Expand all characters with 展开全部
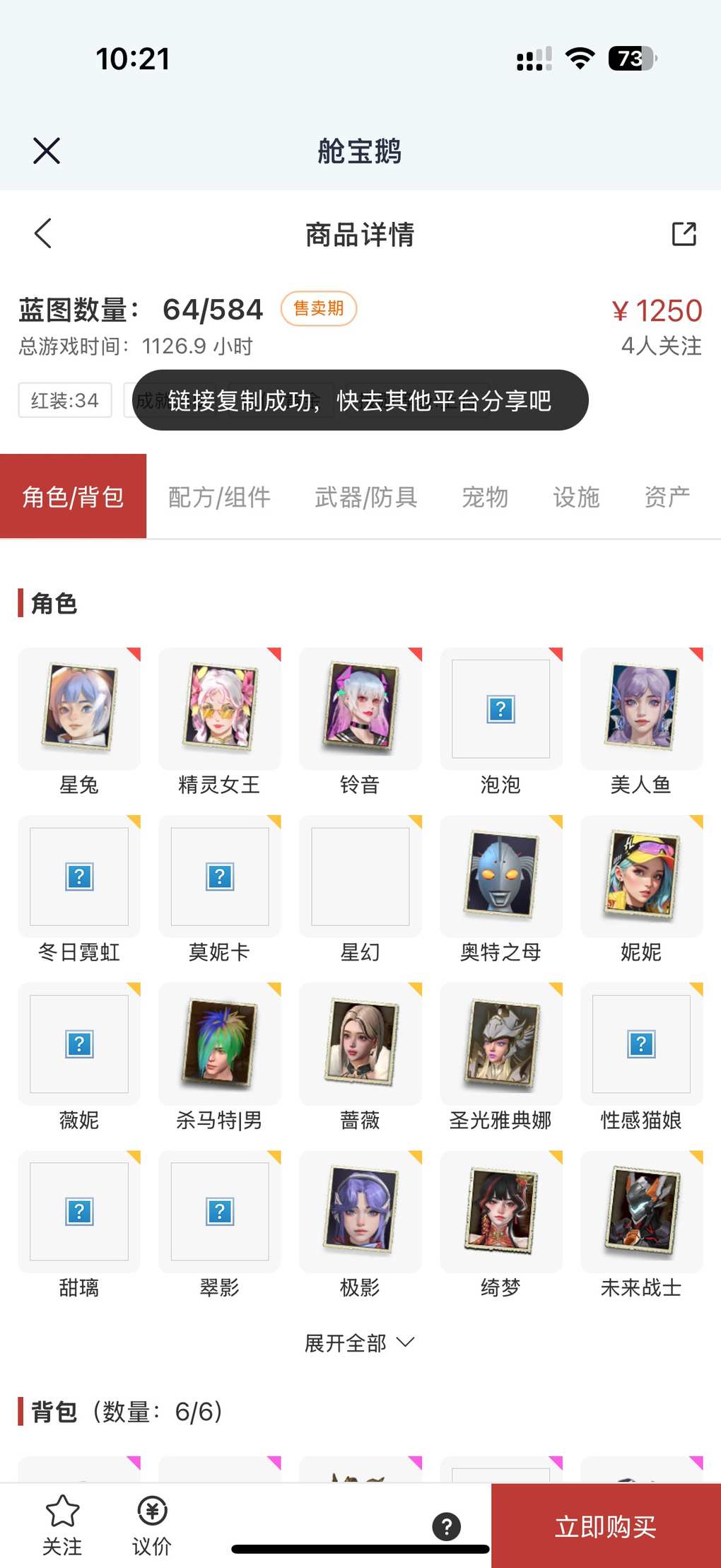This screenshot has width=721, height=1568. (x=359, y=1342)
